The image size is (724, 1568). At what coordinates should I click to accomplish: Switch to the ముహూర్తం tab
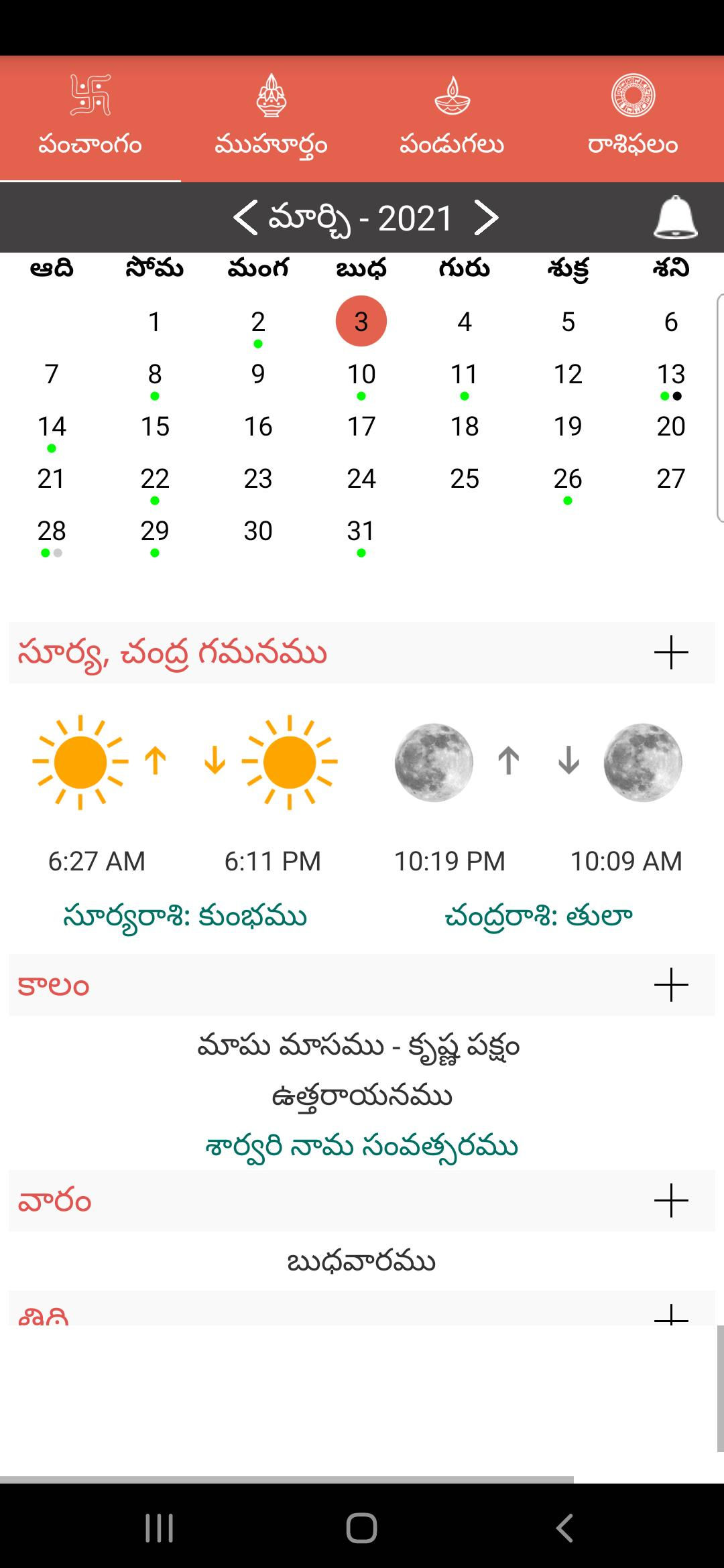pos(271,118)
